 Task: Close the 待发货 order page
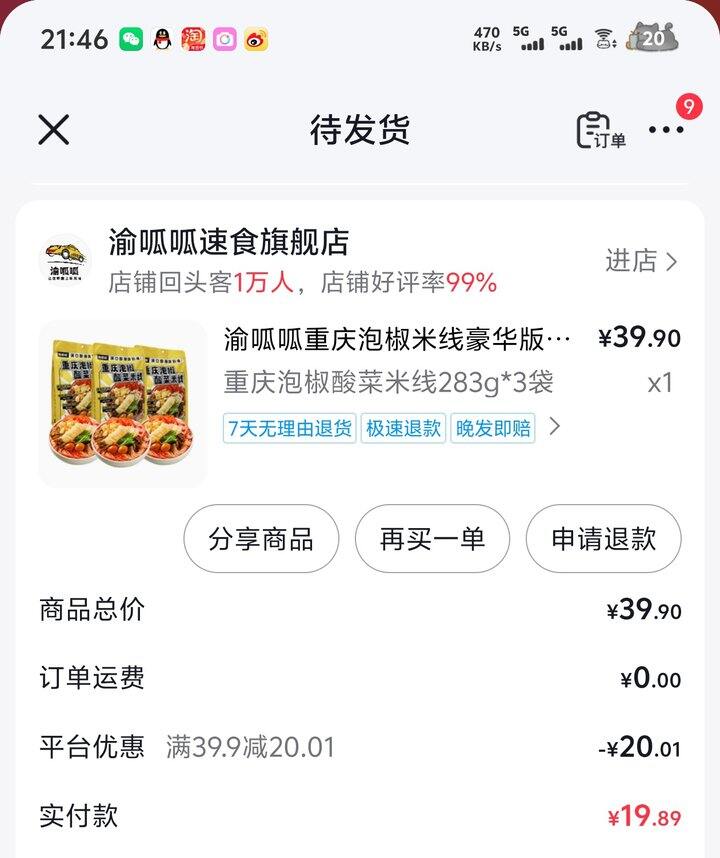click(54, 130)
